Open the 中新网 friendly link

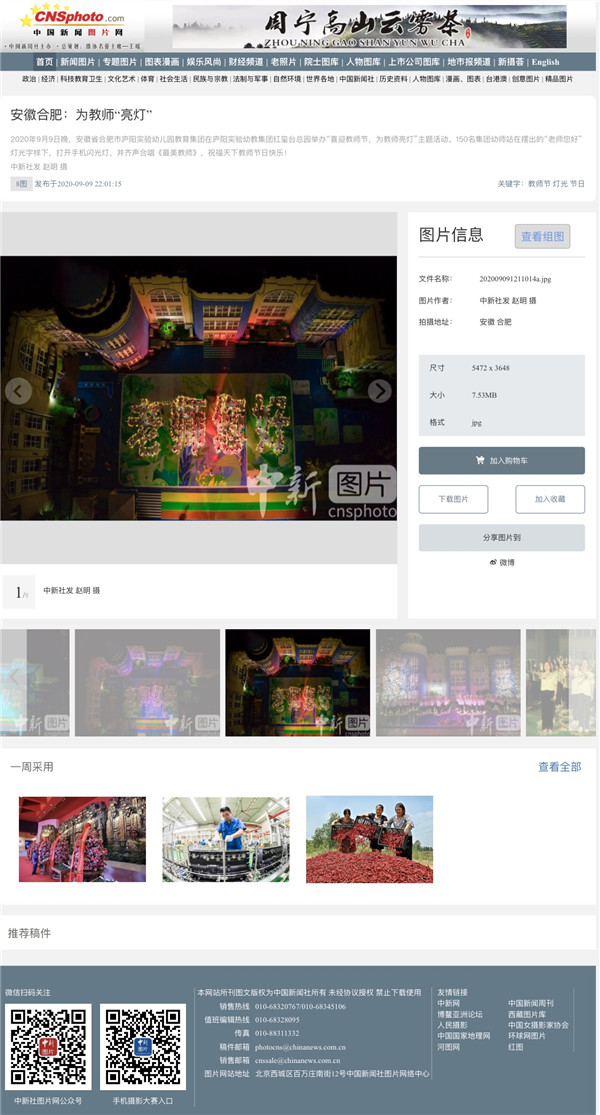449,1003
